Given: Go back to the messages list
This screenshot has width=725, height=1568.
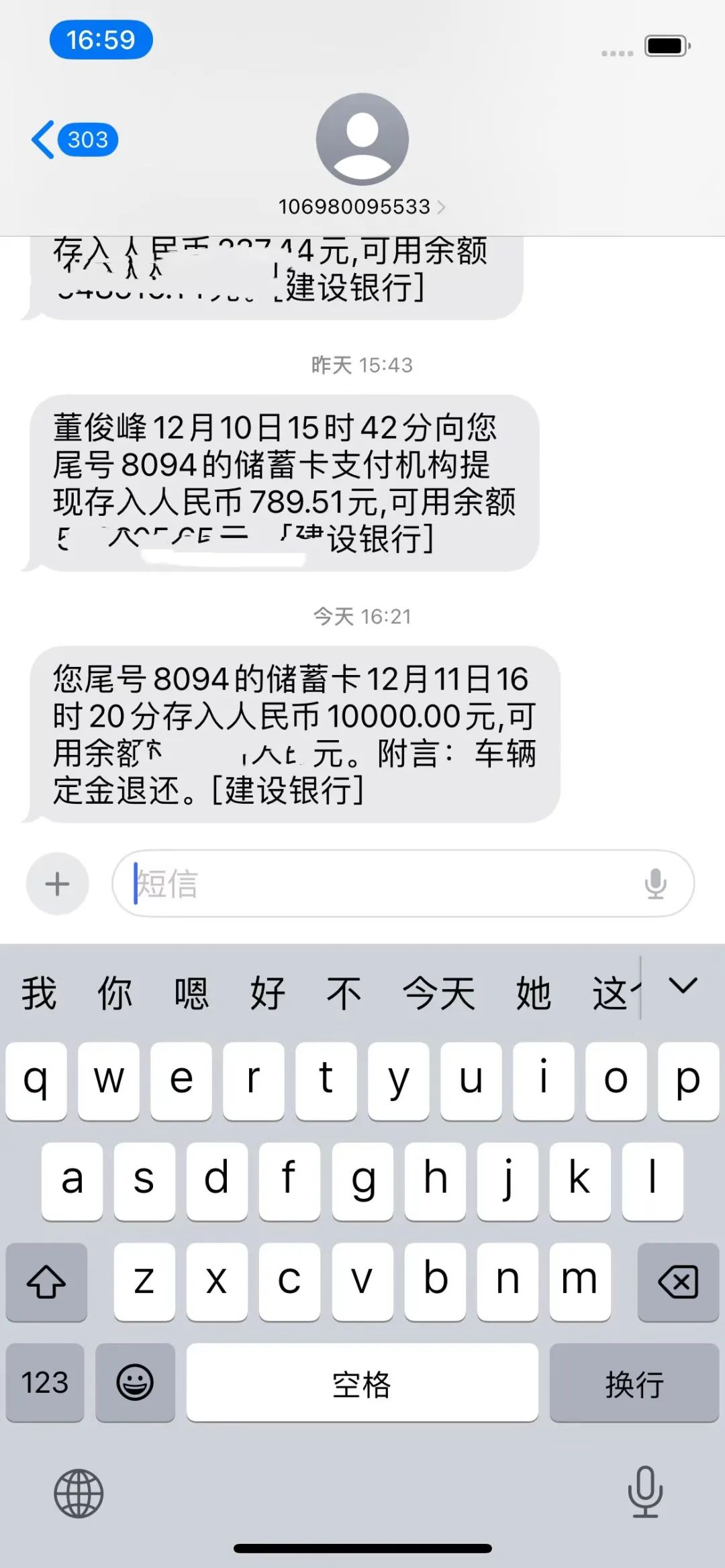Looking at the screenshot, I should point(72,140).
